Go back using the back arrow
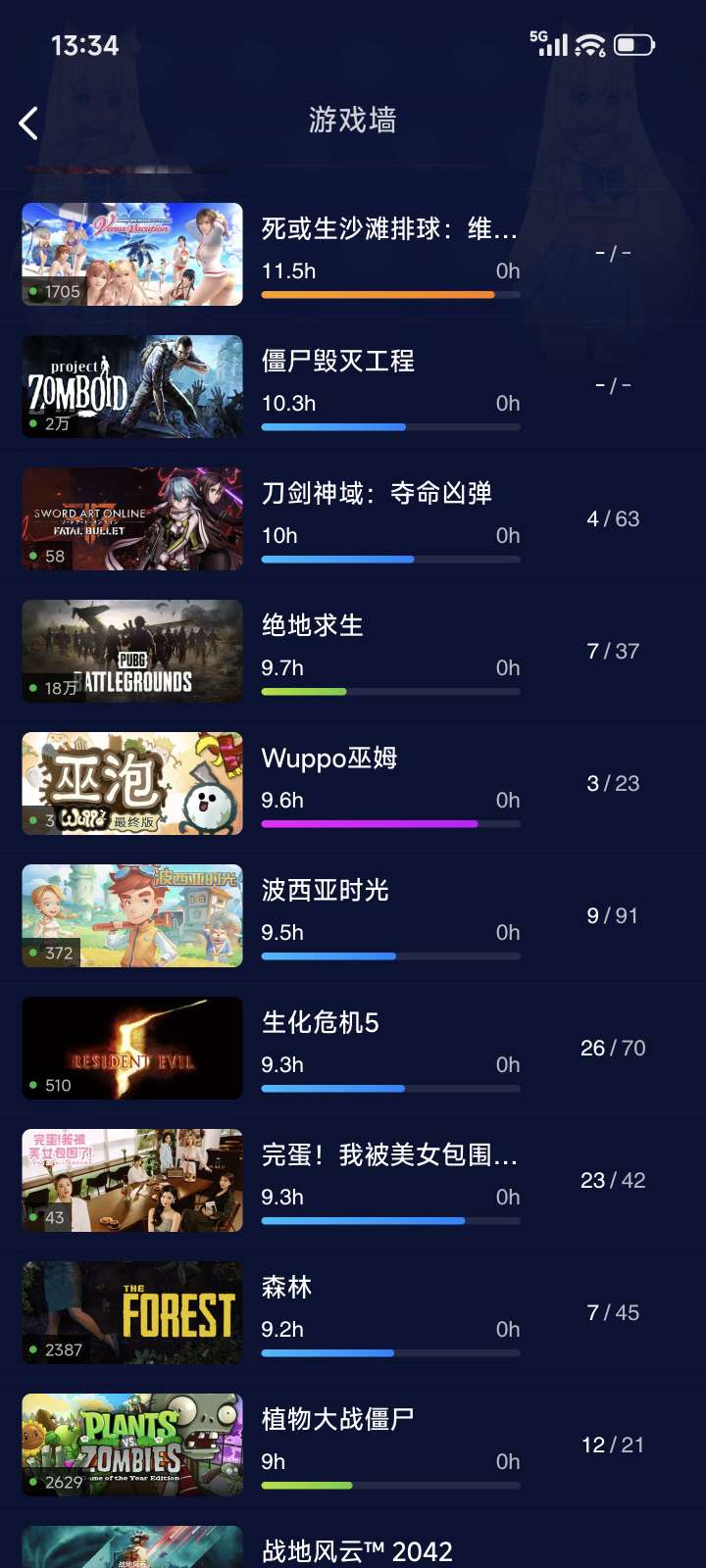 [x=29, y=123]
